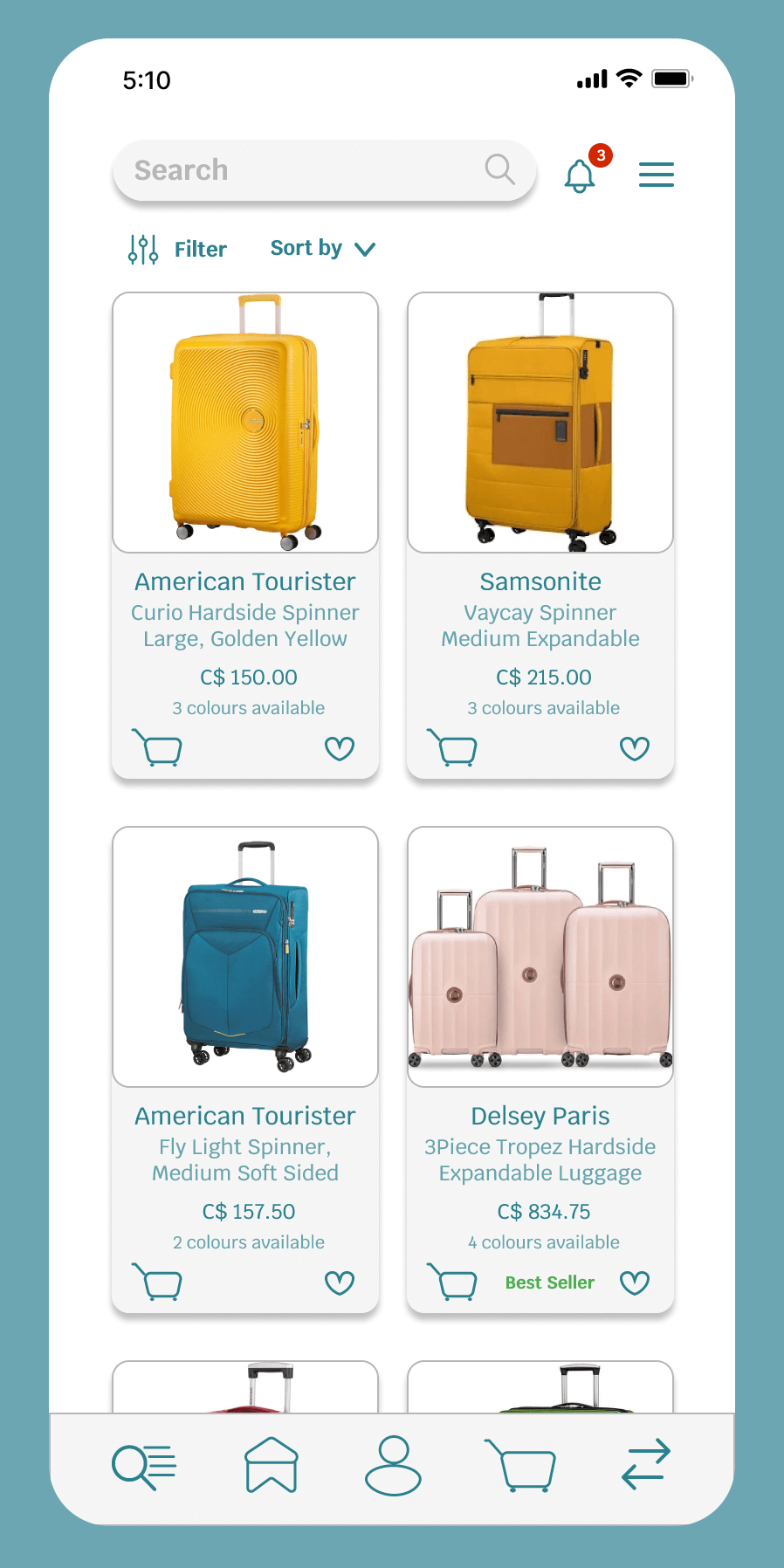Expand the Sort by dropdown
This screenshot has width=784, height=1568.
coord(322,249)
